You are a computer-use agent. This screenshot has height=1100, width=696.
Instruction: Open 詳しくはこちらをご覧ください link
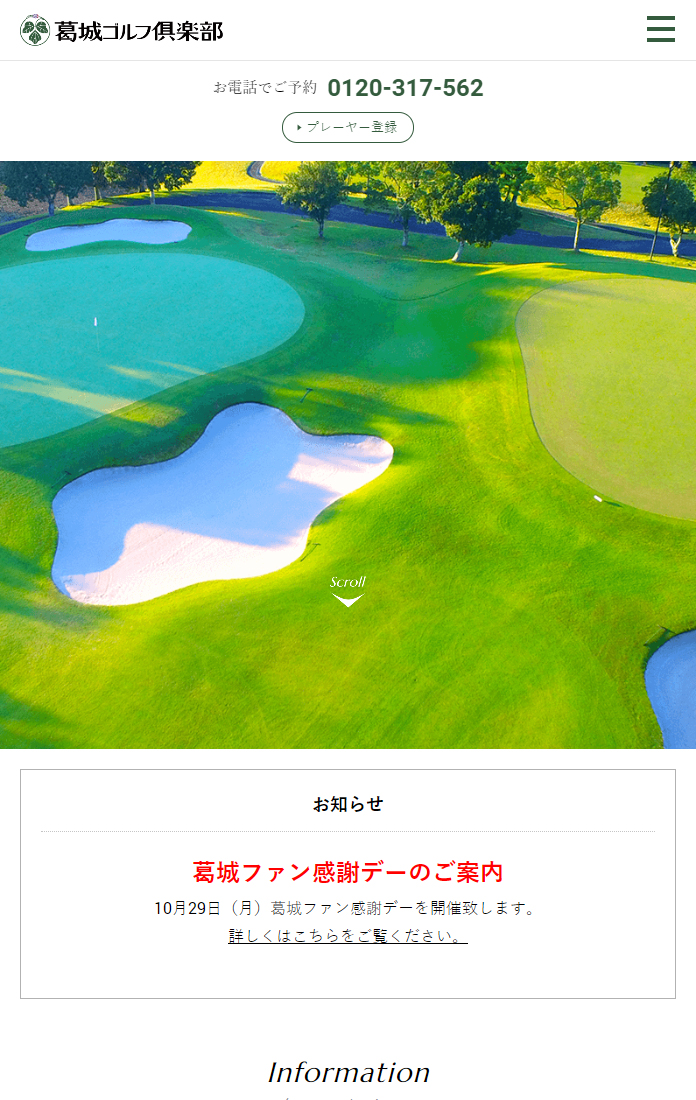pyautogui.click(x=348, y=936)
